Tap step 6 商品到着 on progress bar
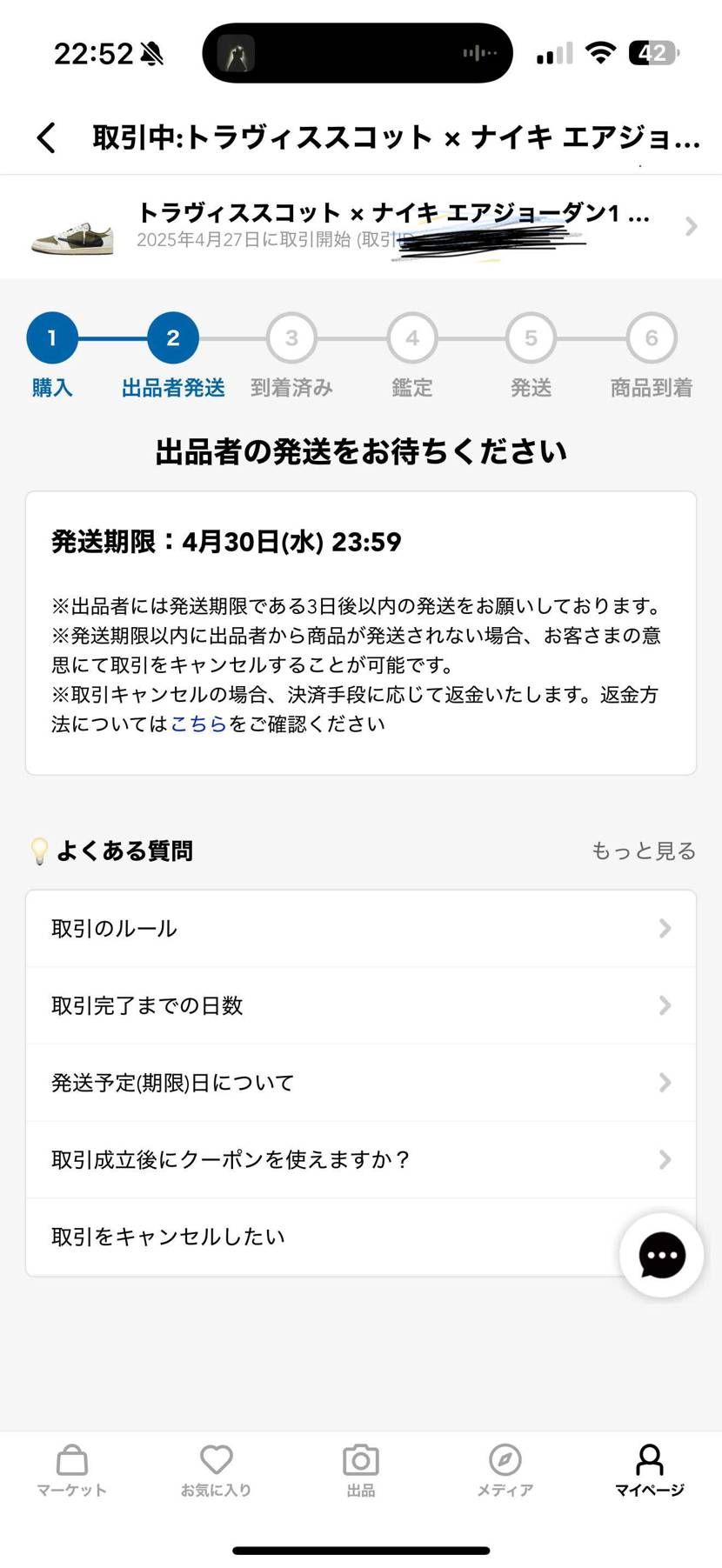This screenshot has height=1568, width=722. coord(651,337)
